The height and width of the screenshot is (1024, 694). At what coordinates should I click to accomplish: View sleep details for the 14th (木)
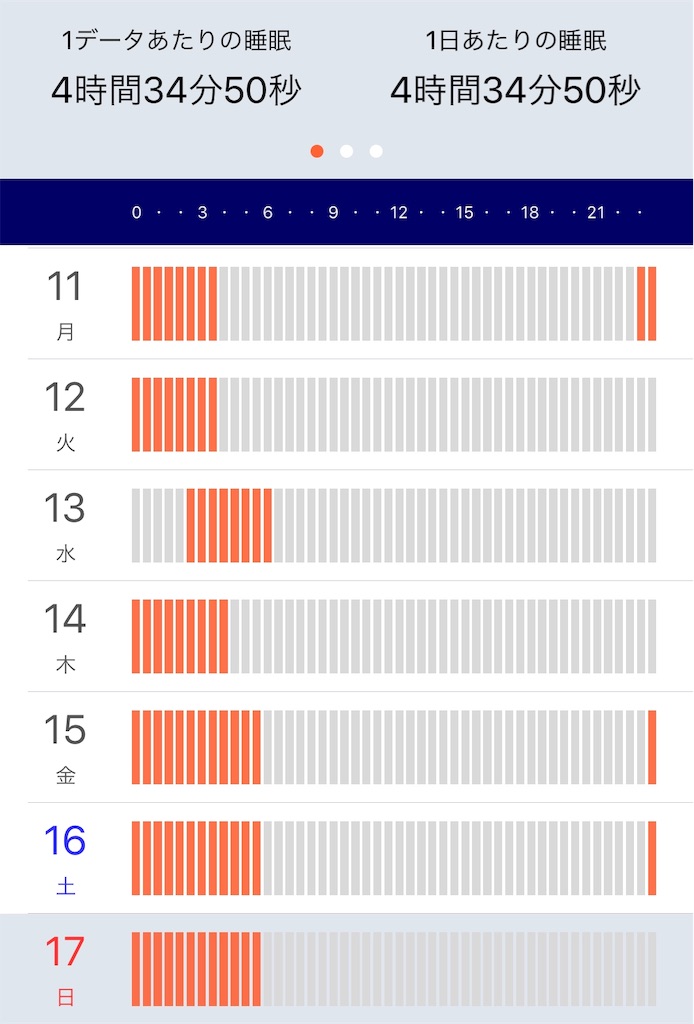[x=346, y=636]
